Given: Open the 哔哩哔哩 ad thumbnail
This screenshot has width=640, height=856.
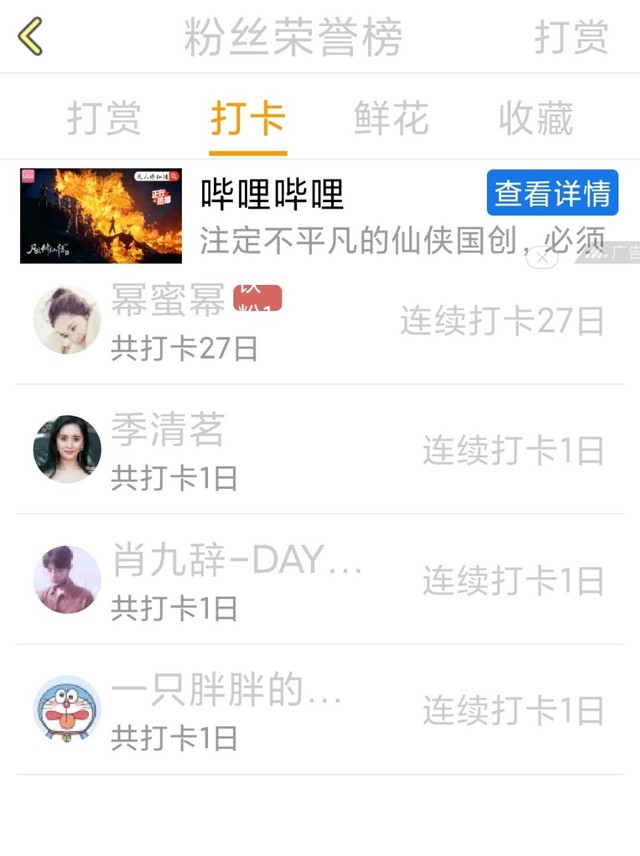Looking at the screenshot, I should point(101,216).
